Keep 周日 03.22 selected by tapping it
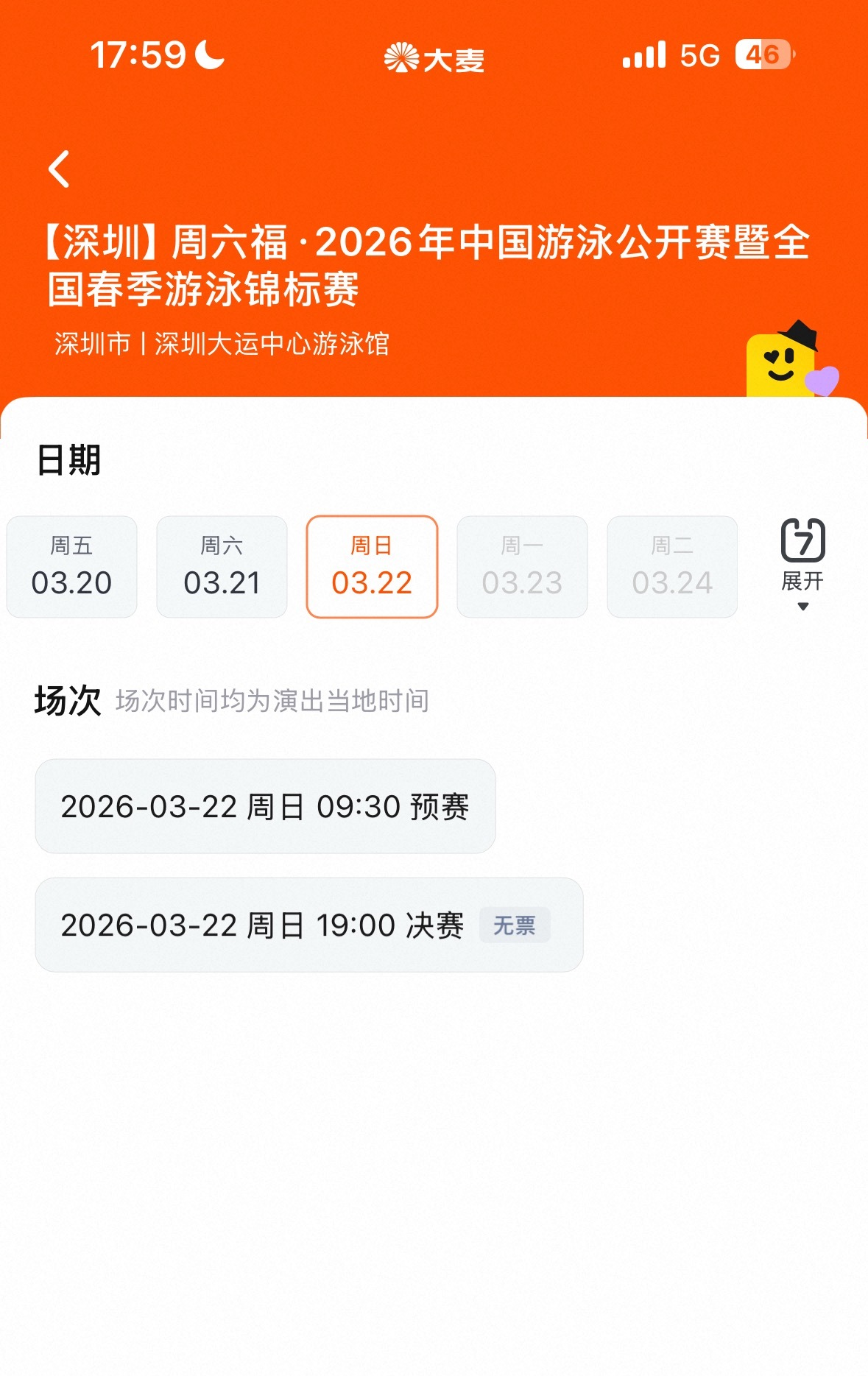868x1376 pixels. pyautogui.click(x=372, y=565)
